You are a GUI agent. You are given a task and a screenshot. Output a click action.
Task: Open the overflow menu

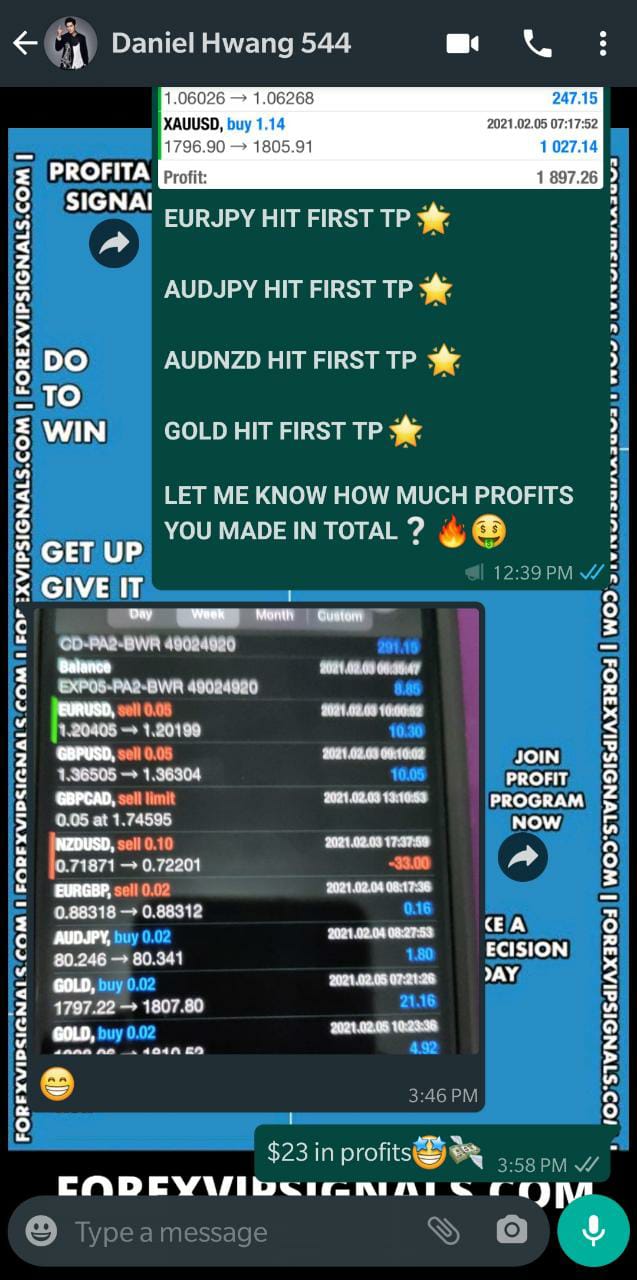point(602,43)
